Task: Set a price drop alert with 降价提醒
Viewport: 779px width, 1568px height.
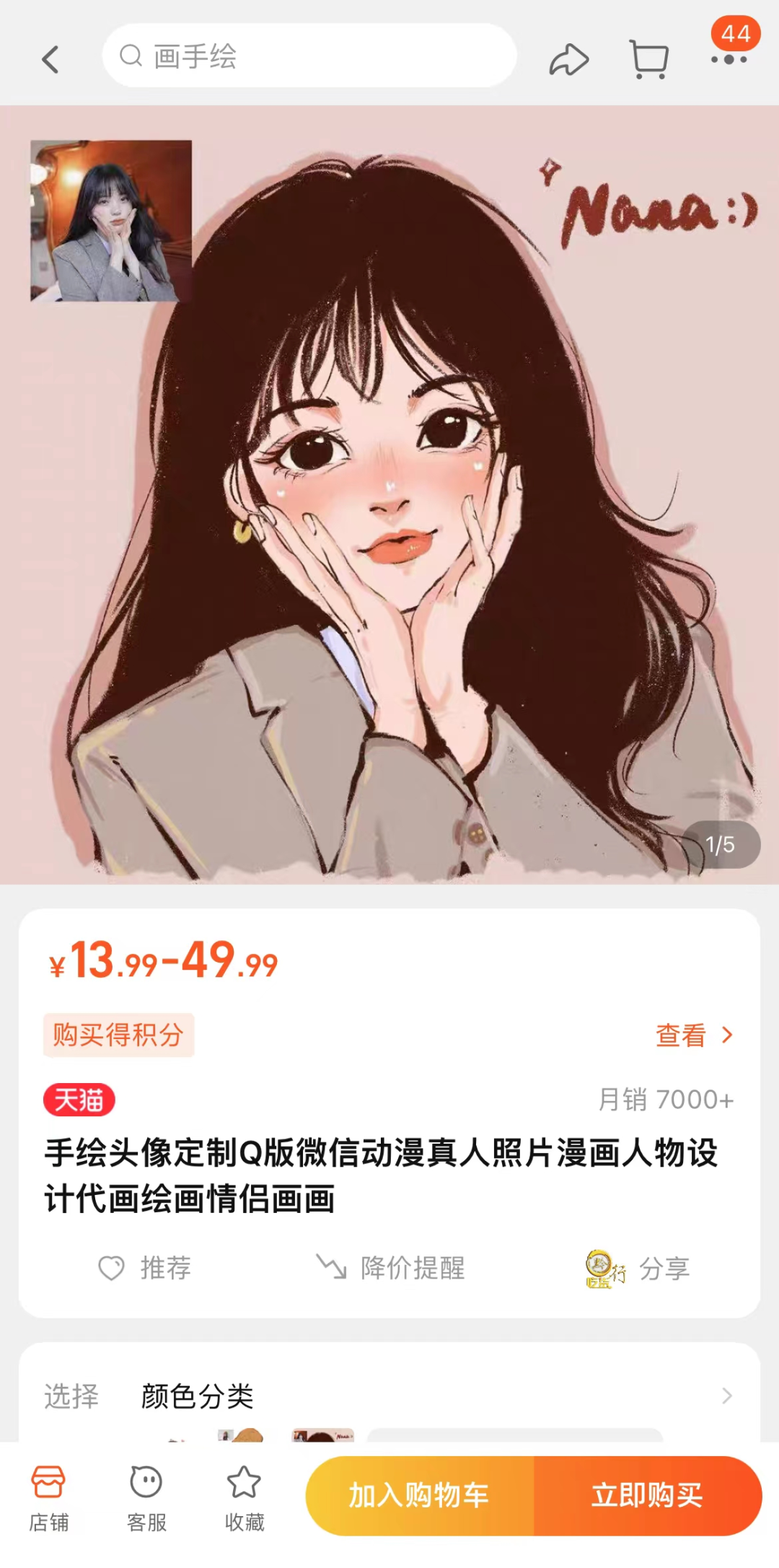Action: [392, 1268]
